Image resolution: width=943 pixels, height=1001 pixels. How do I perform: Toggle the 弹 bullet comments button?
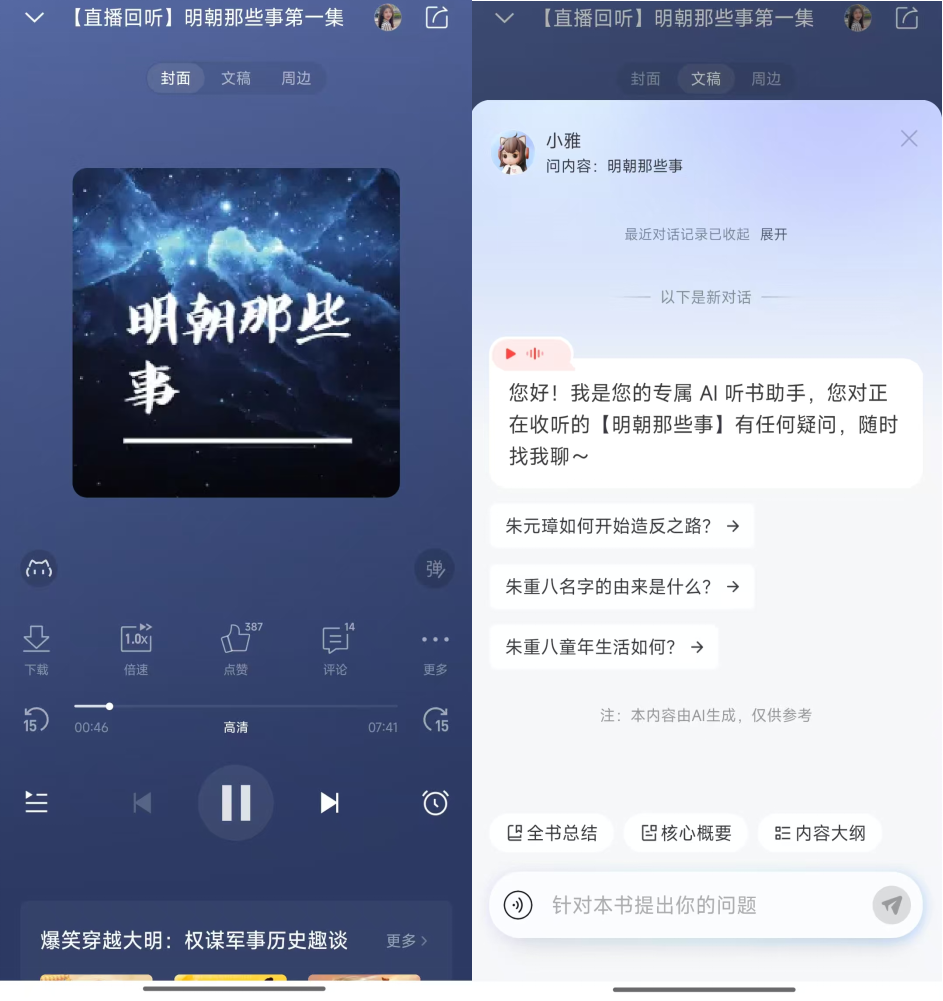[434, 569]
